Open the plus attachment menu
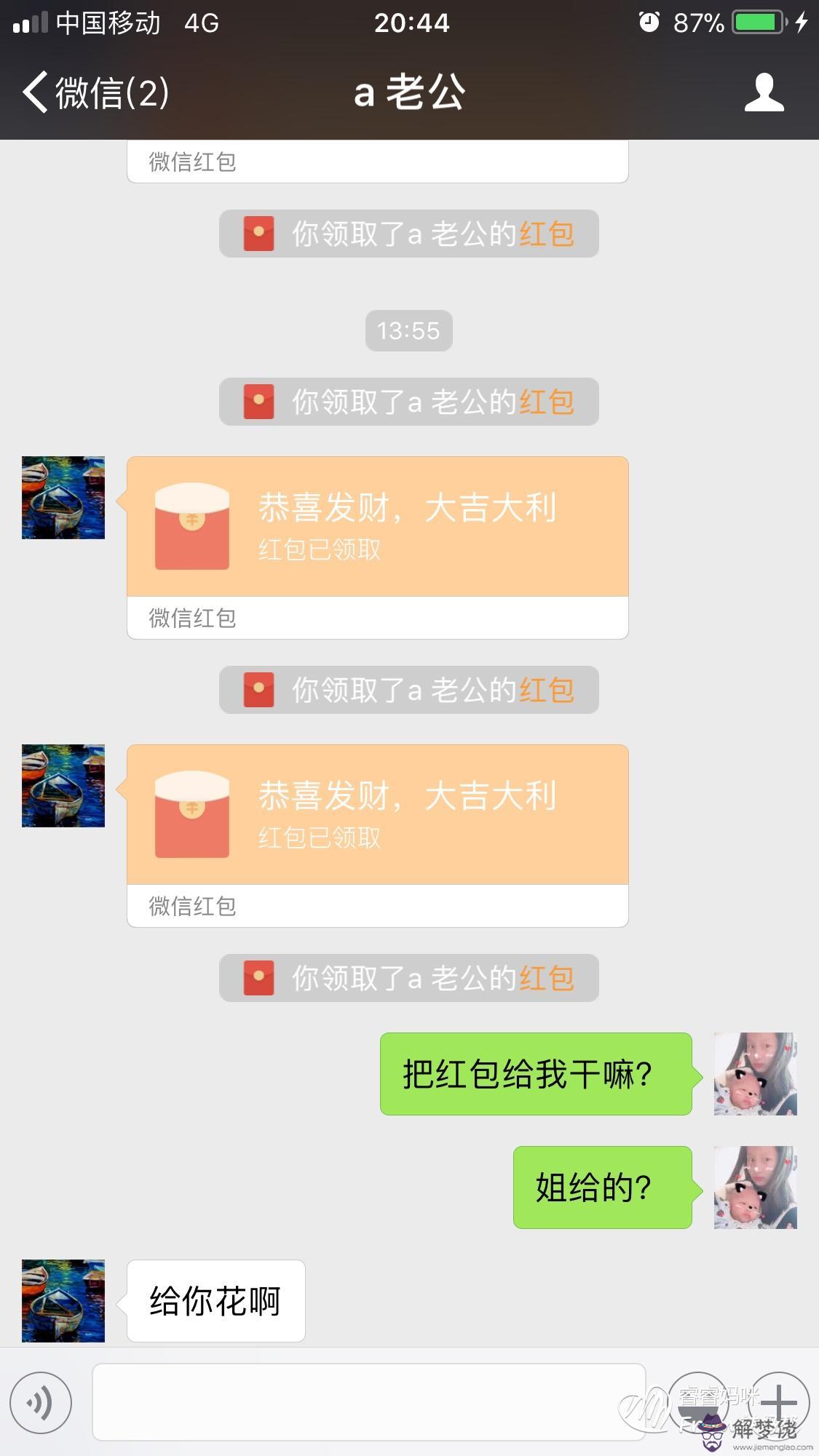819x1456 pixels. (779, 1402)
